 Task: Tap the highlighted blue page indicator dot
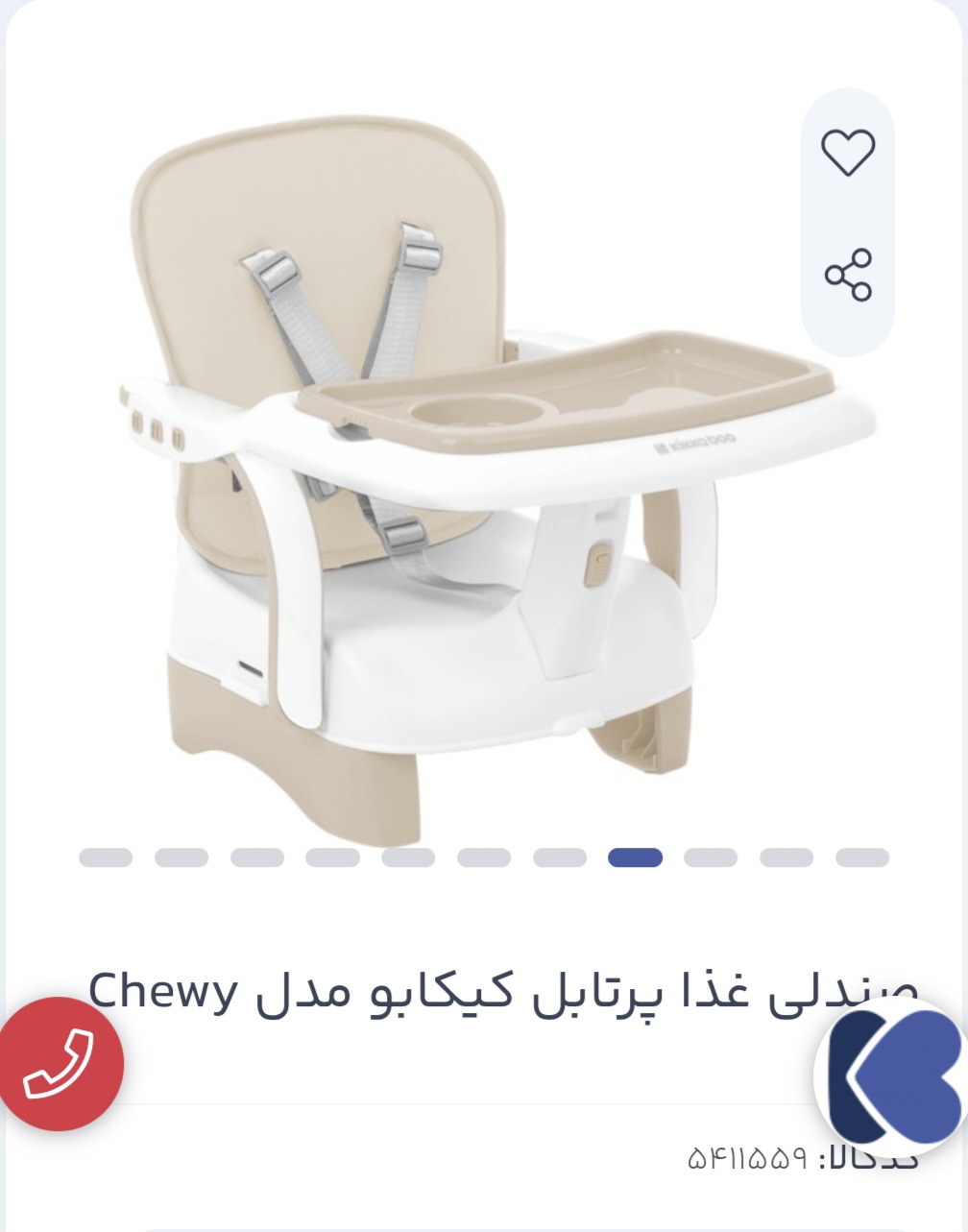[x=635, y=858]
